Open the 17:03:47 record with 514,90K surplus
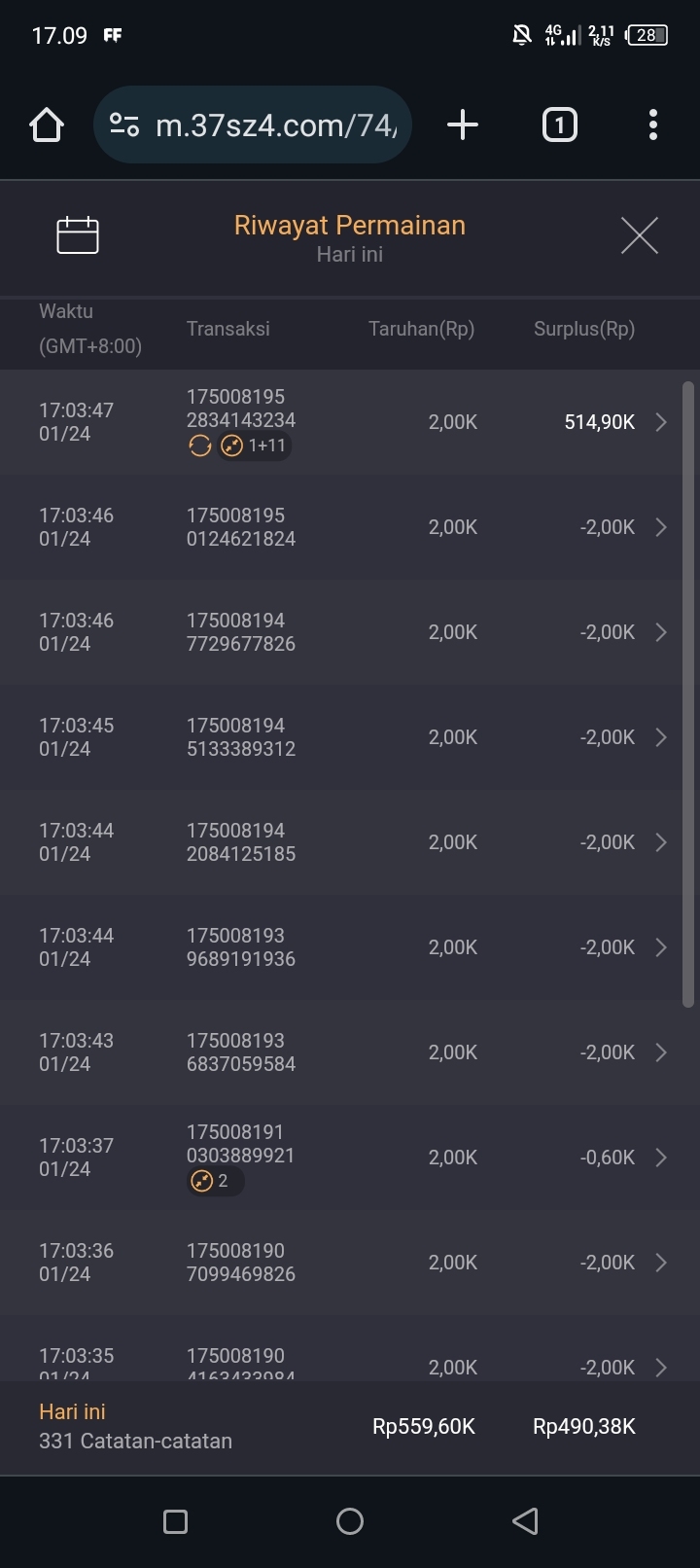The width and height of the screenshot is (700, 1568). pos(350,422)
